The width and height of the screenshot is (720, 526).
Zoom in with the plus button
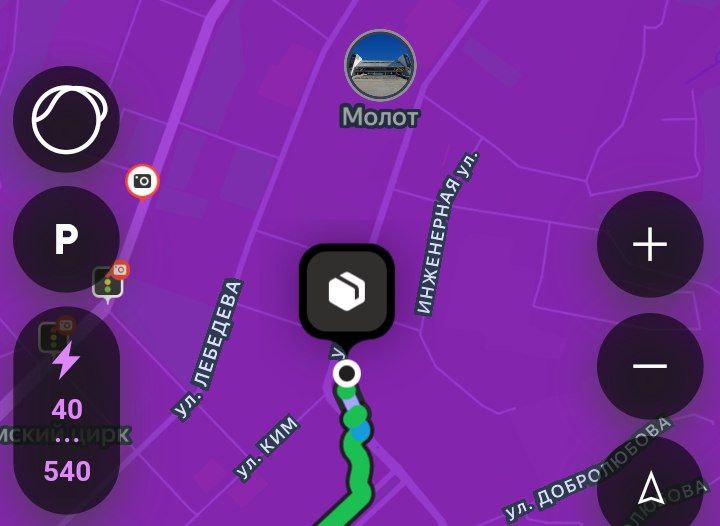650,244
